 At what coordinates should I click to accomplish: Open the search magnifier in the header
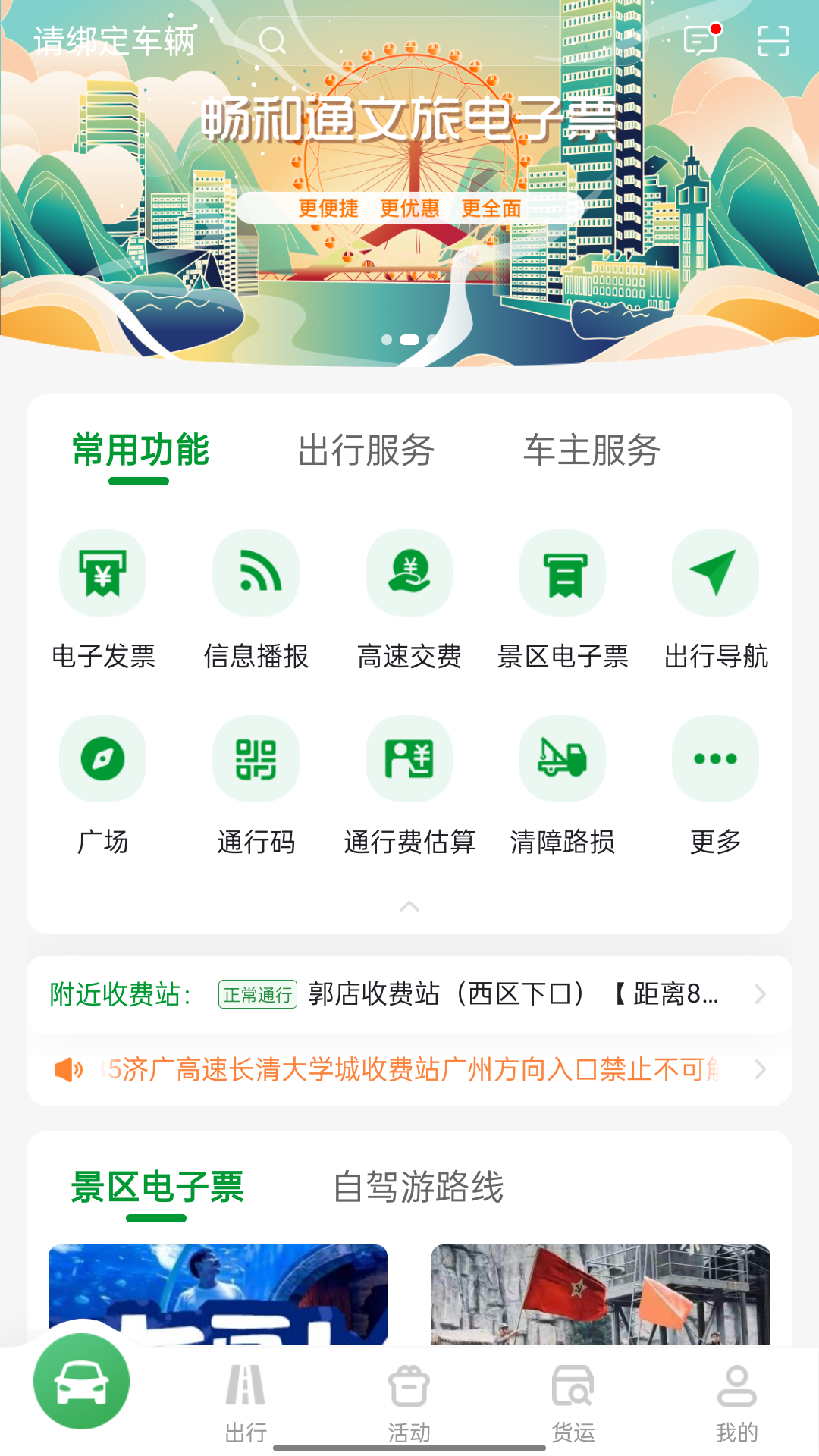click(x=273, y=39)
